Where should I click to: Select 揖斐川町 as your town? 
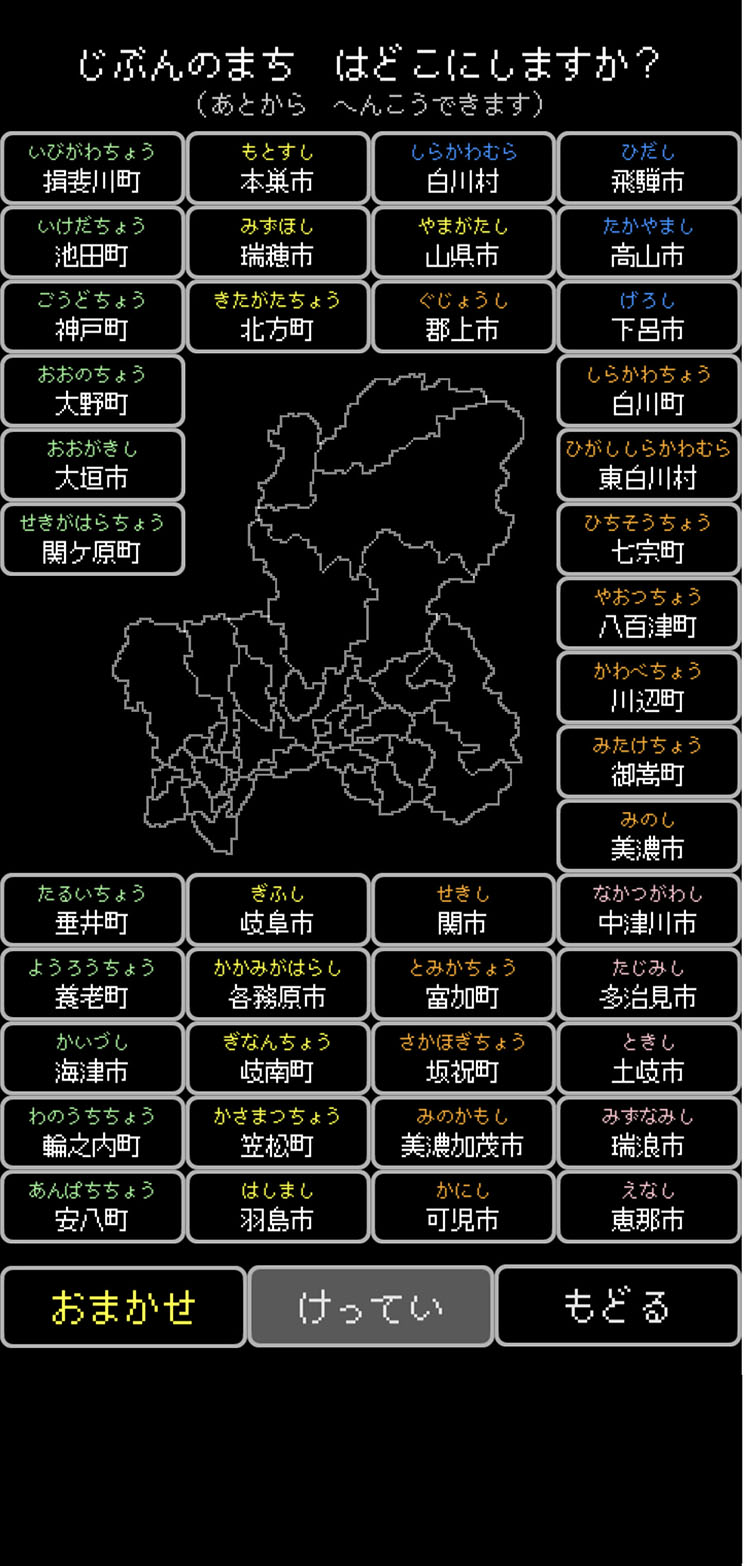pos(93,168)
